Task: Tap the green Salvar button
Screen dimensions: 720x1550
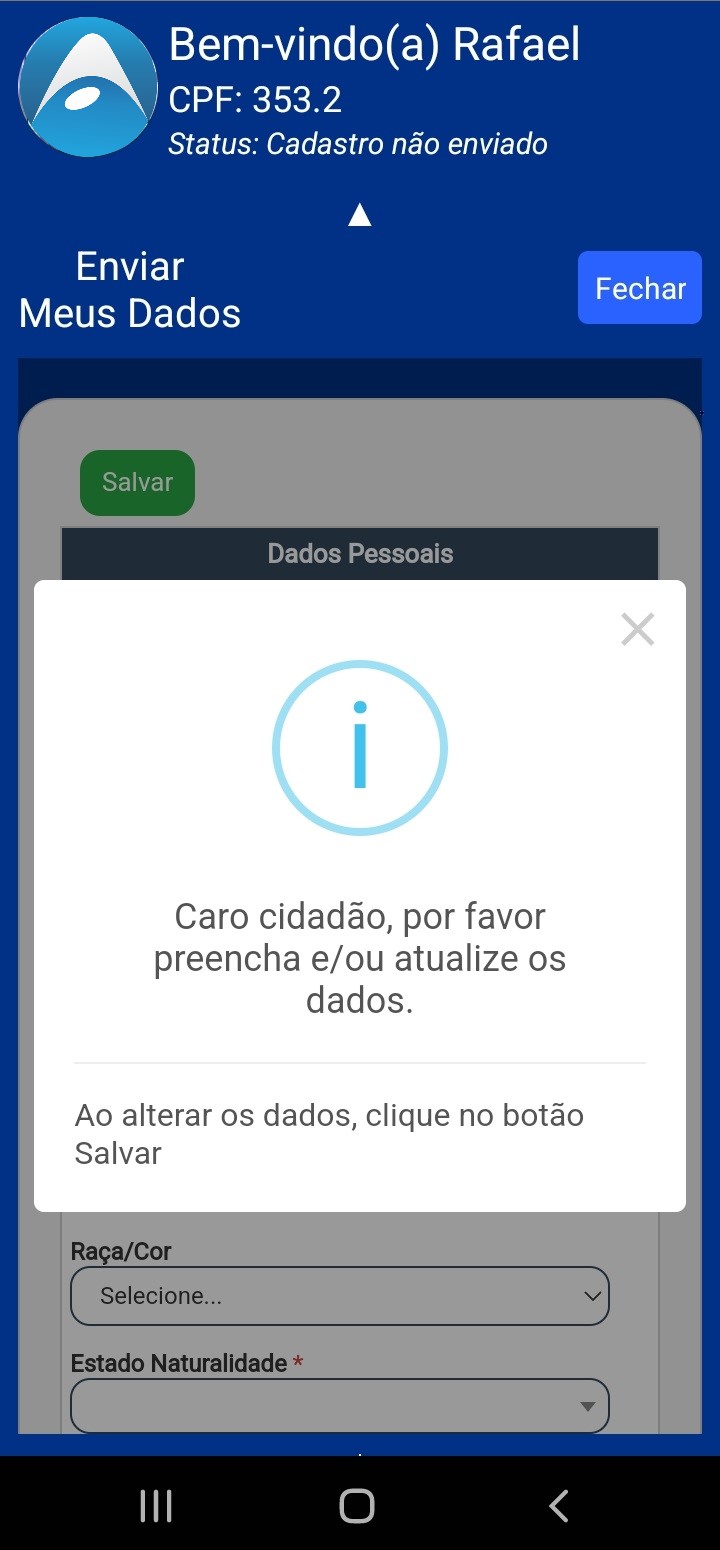Action: pyautogui.click(x=138, y=483)
